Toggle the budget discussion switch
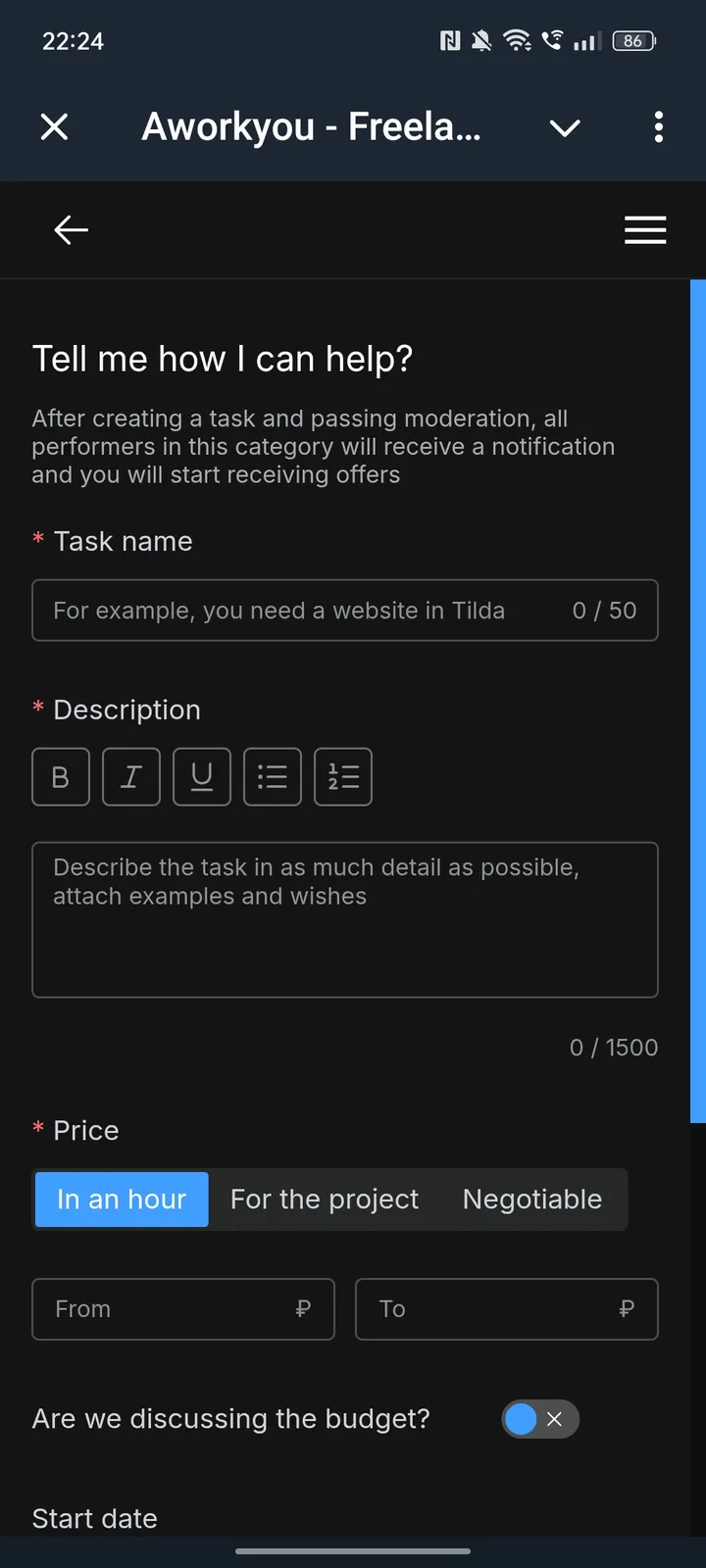This screenshot has height=1568, width=706. point(539,1418)
